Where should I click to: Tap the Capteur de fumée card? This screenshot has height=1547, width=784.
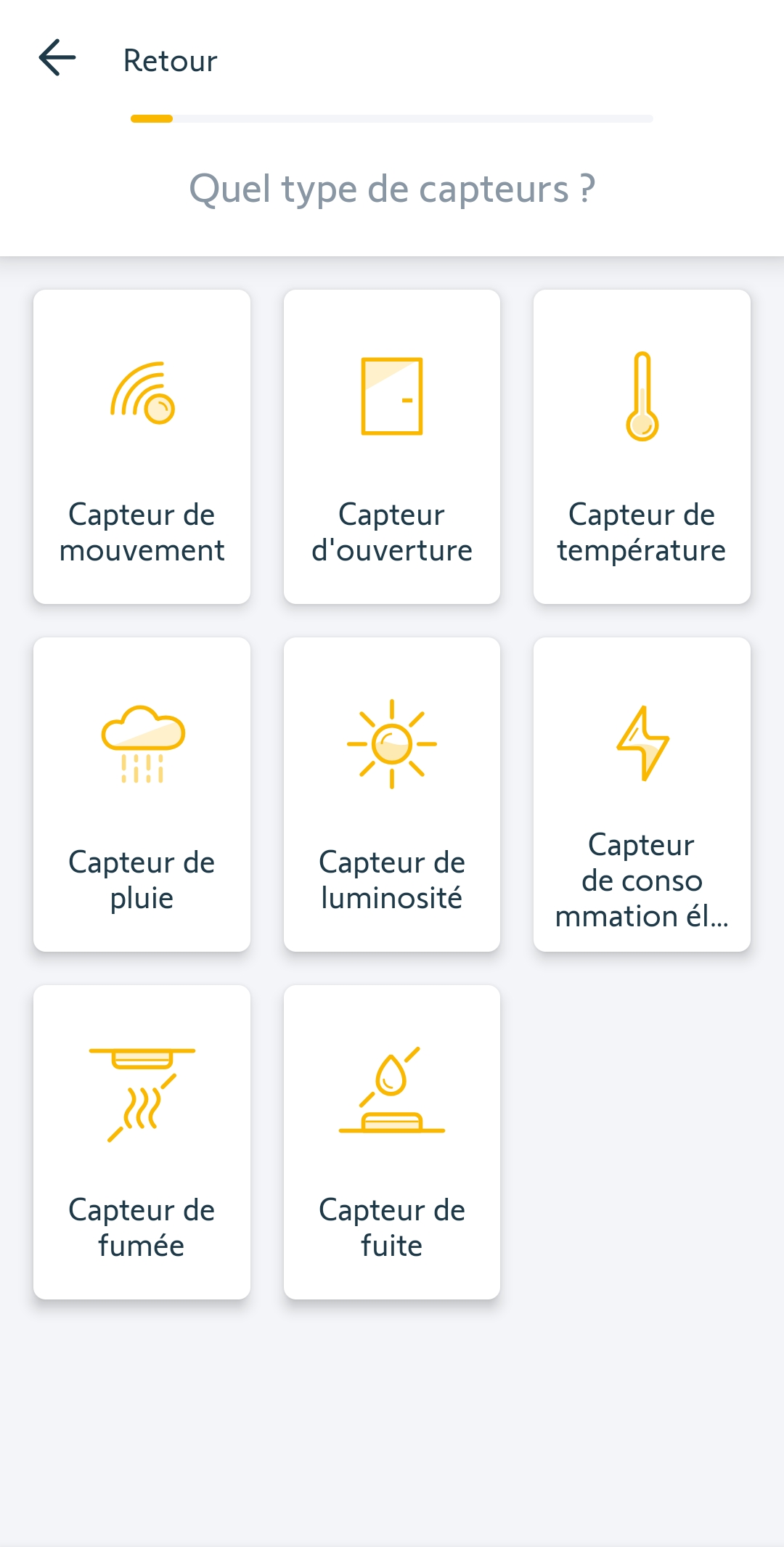click(x=142, y=1142)
